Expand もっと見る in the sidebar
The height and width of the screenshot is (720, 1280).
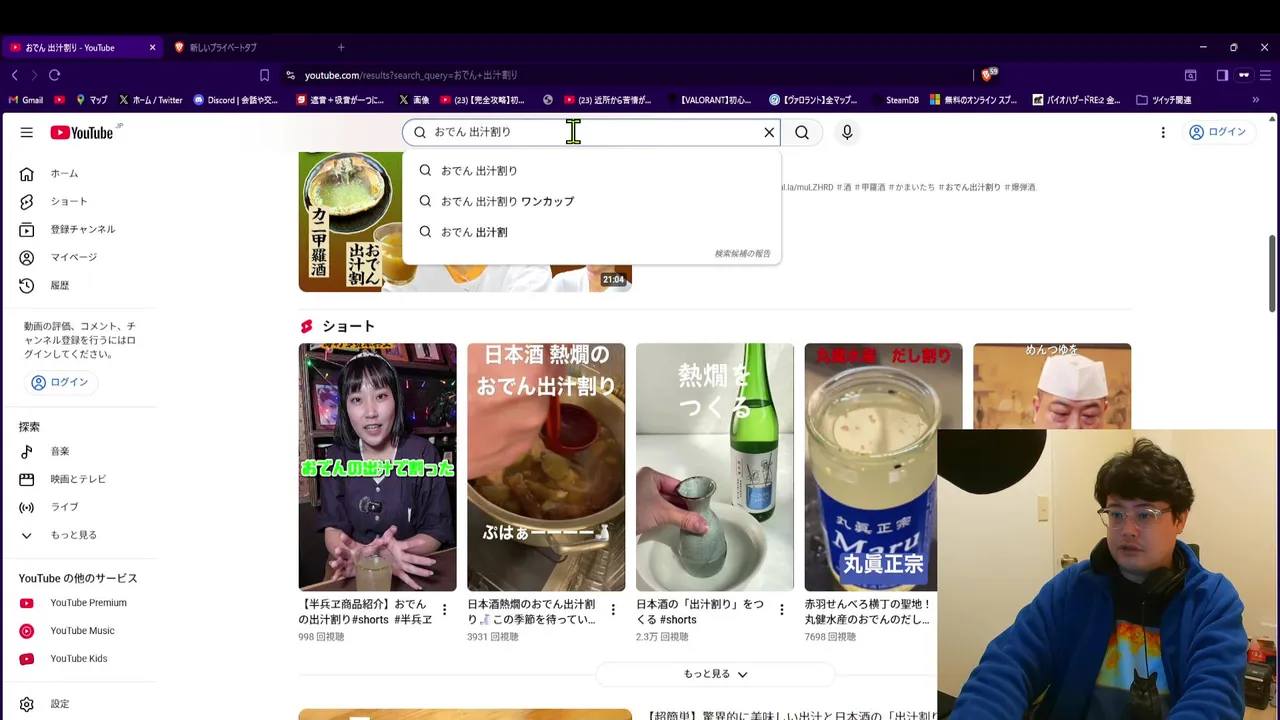(73, 535)
